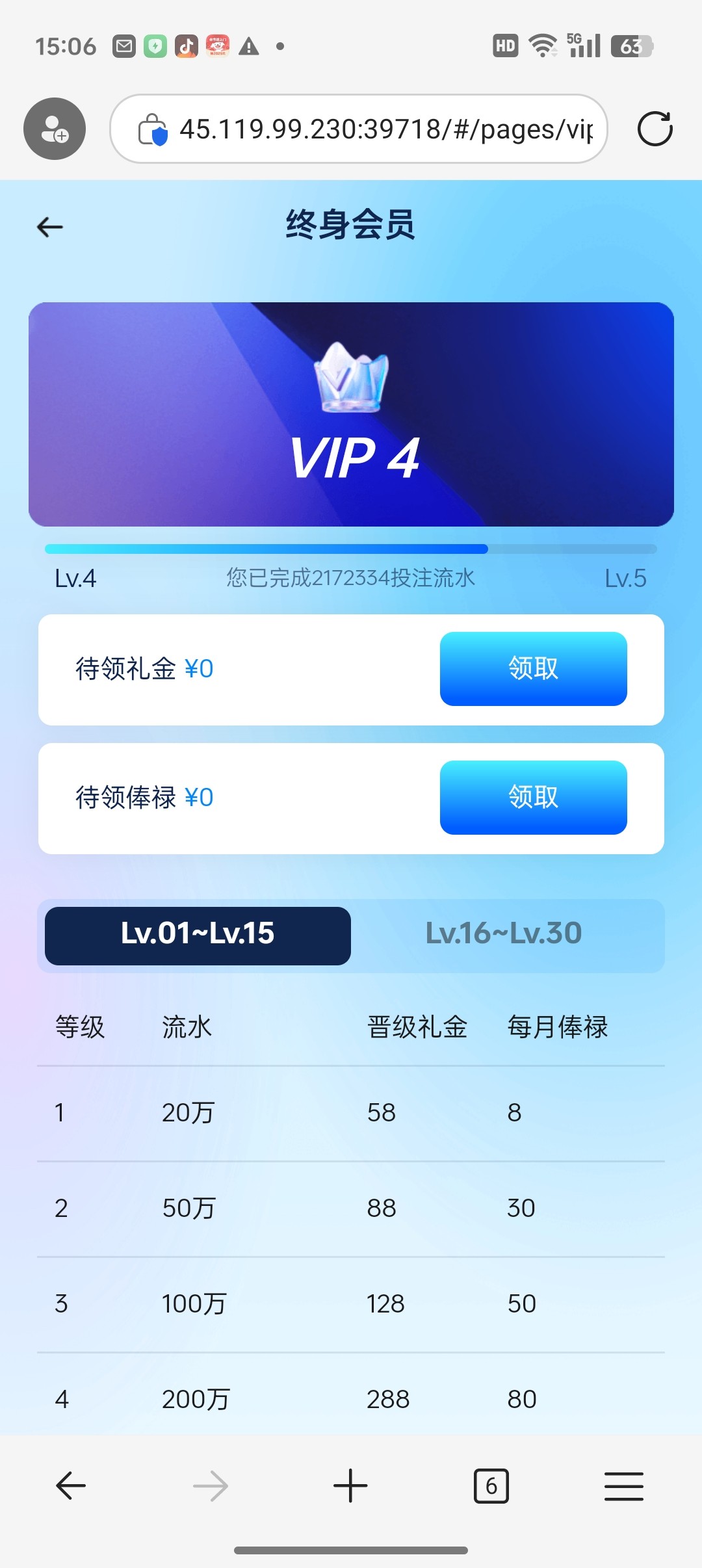Tap the URL address bar
Screen dimensions: 702x1568
(383, 129)
